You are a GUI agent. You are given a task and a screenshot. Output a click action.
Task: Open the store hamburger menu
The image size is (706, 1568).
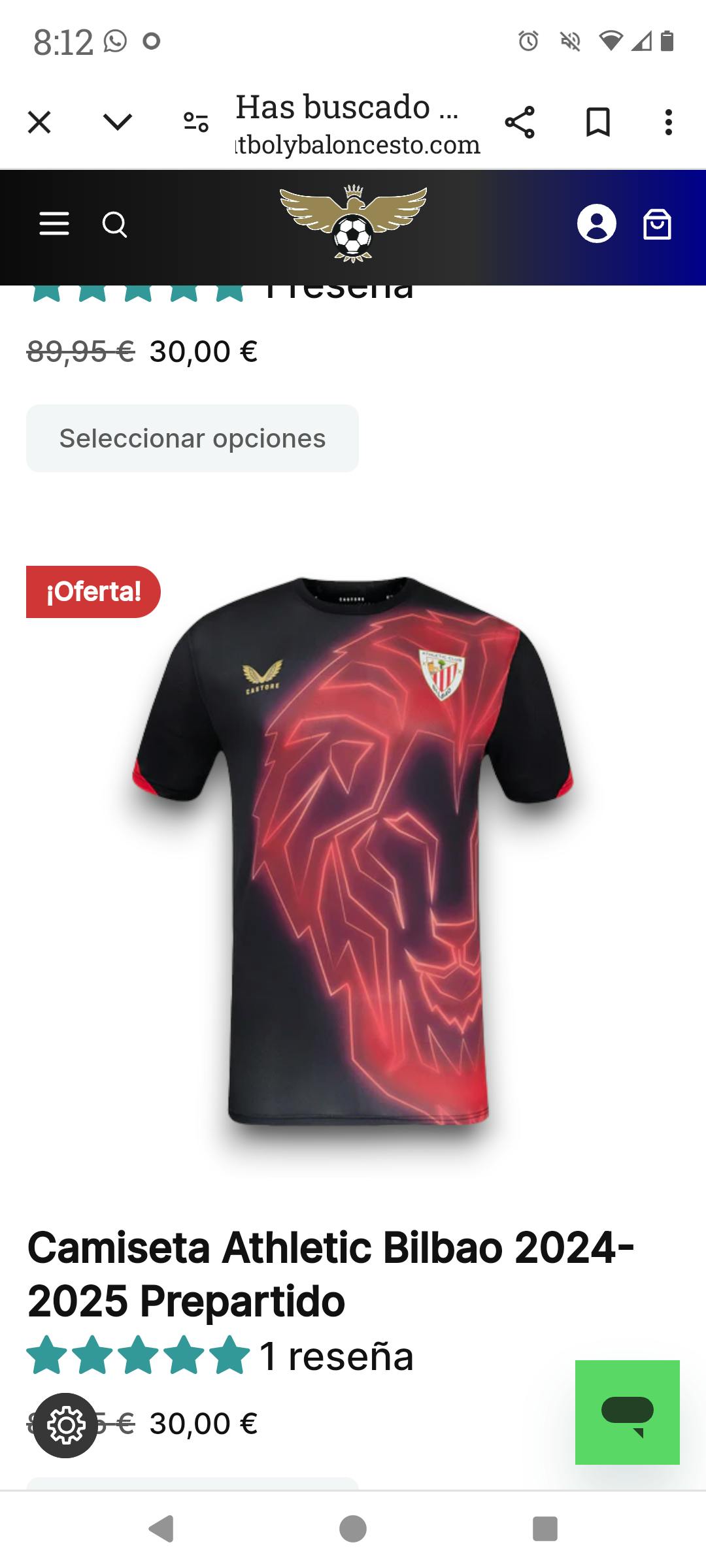(54, 224)
